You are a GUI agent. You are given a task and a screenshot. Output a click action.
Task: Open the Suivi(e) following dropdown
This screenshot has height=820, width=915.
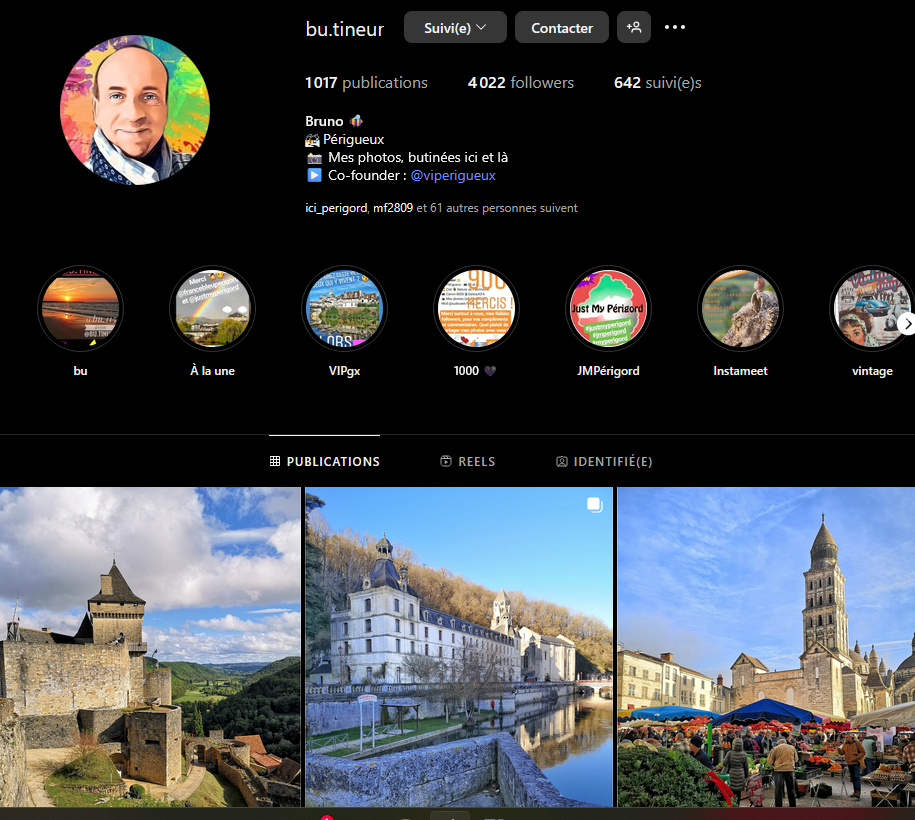[x=455, y=28]
